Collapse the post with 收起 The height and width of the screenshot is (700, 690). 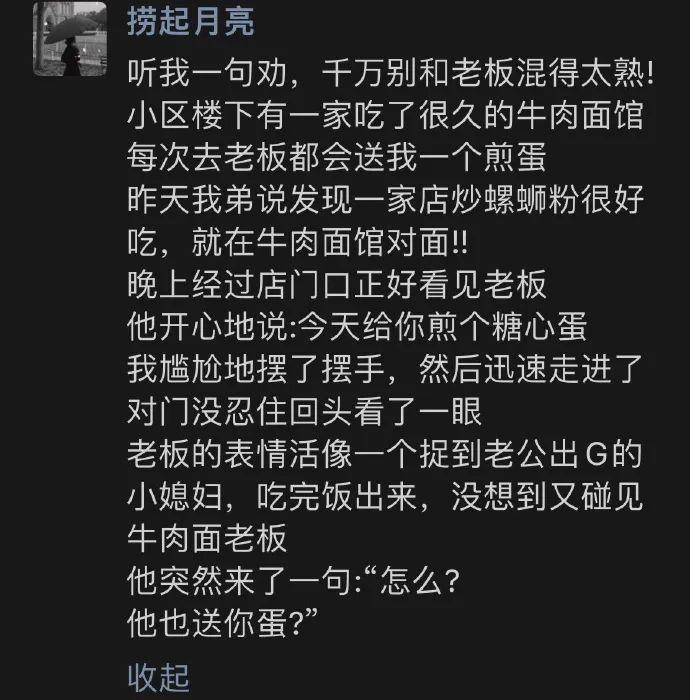click(158, 675)
